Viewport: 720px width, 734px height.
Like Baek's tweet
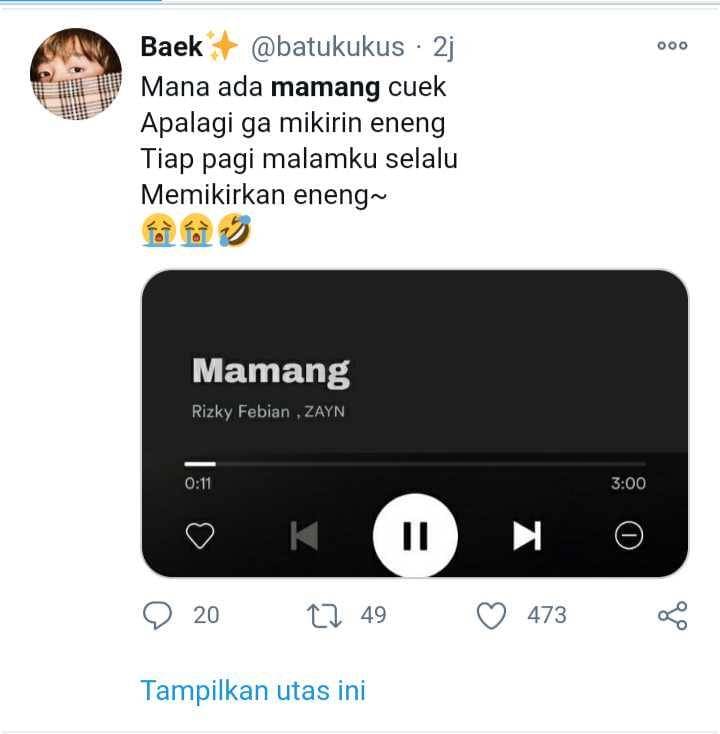[491, 615]
